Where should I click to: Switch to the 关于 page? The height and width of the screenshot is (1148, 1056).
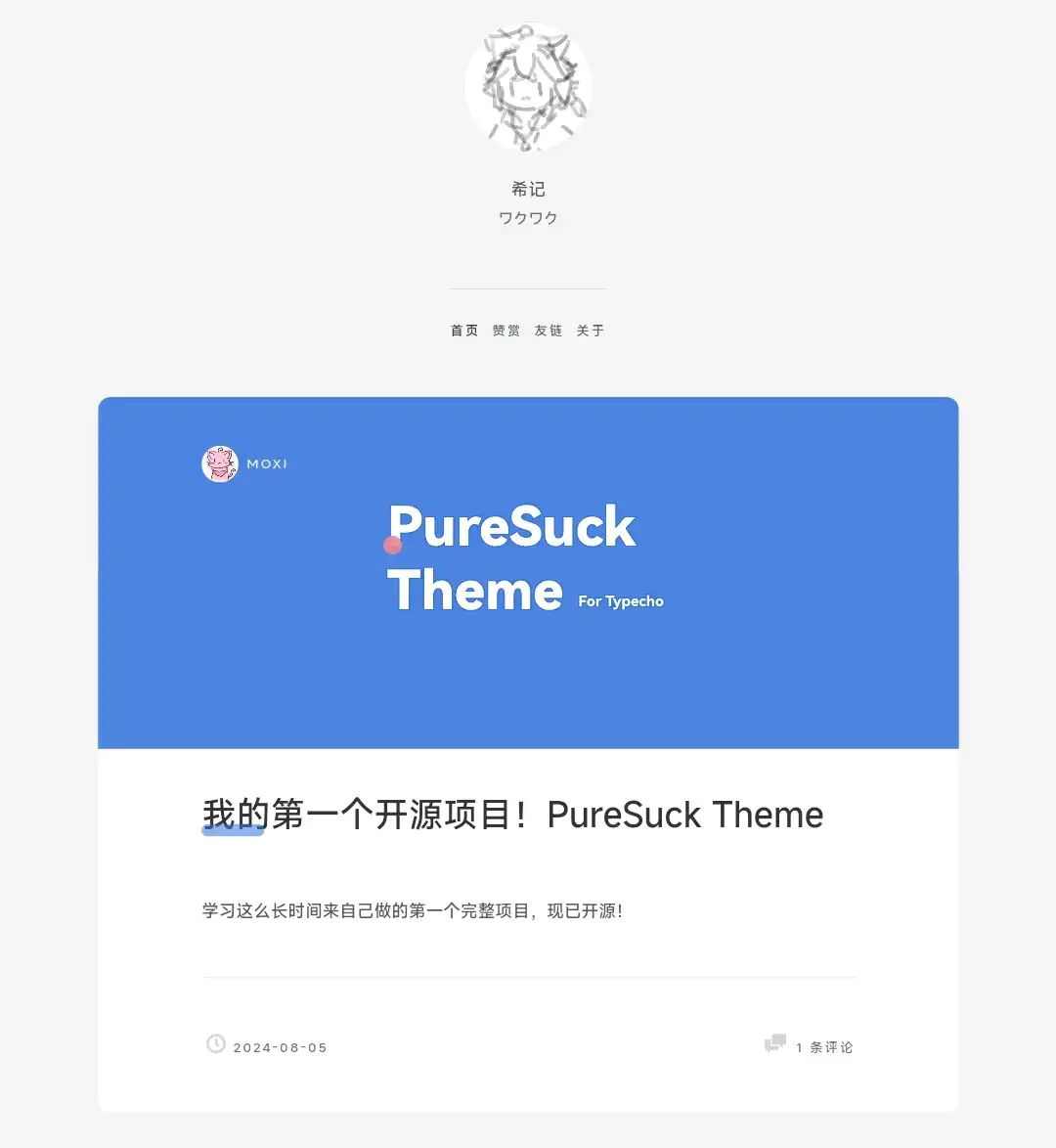point(590,331)
